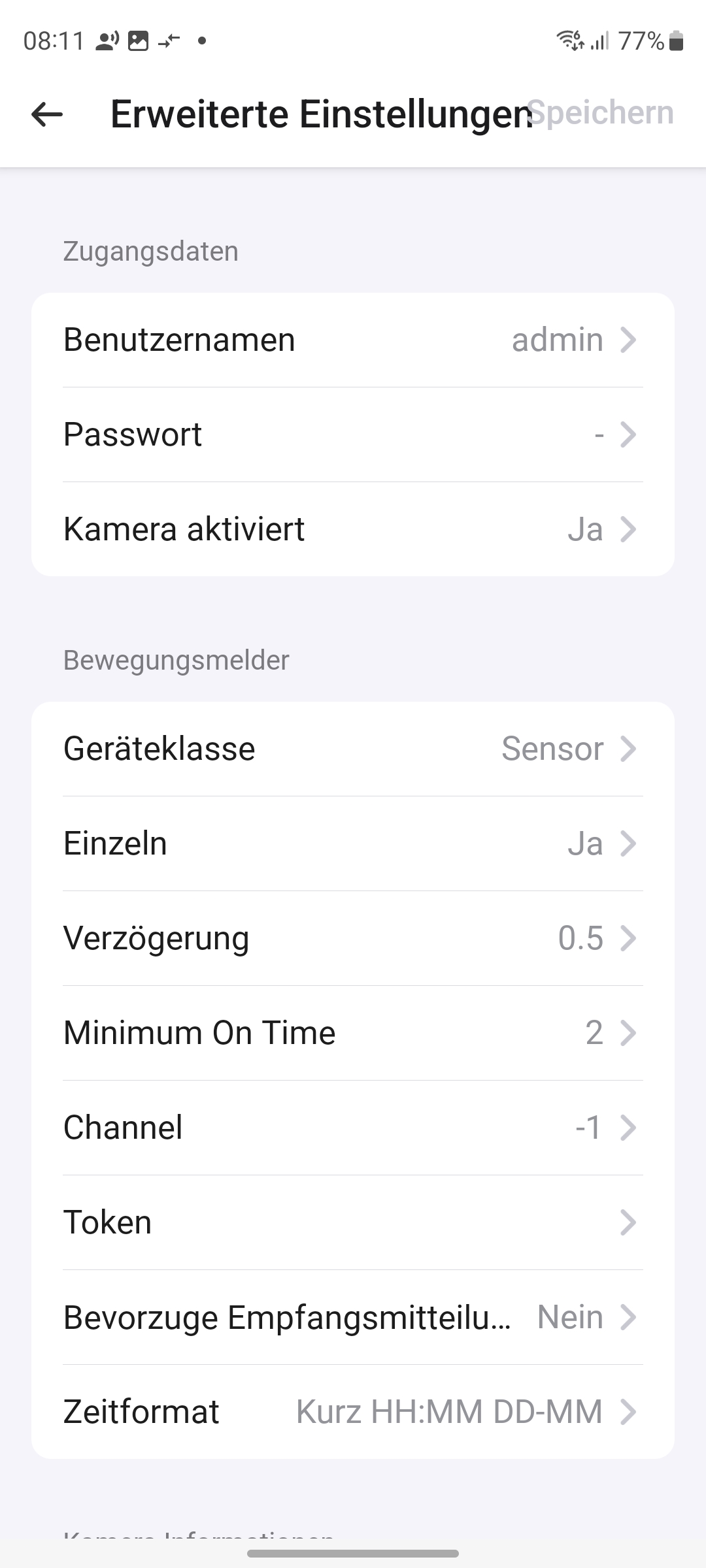This screenshot has height=1568, width=706.
Task: Change the Kamera aktiviert option
Action: pyautogui.click(x=353, y=529)
